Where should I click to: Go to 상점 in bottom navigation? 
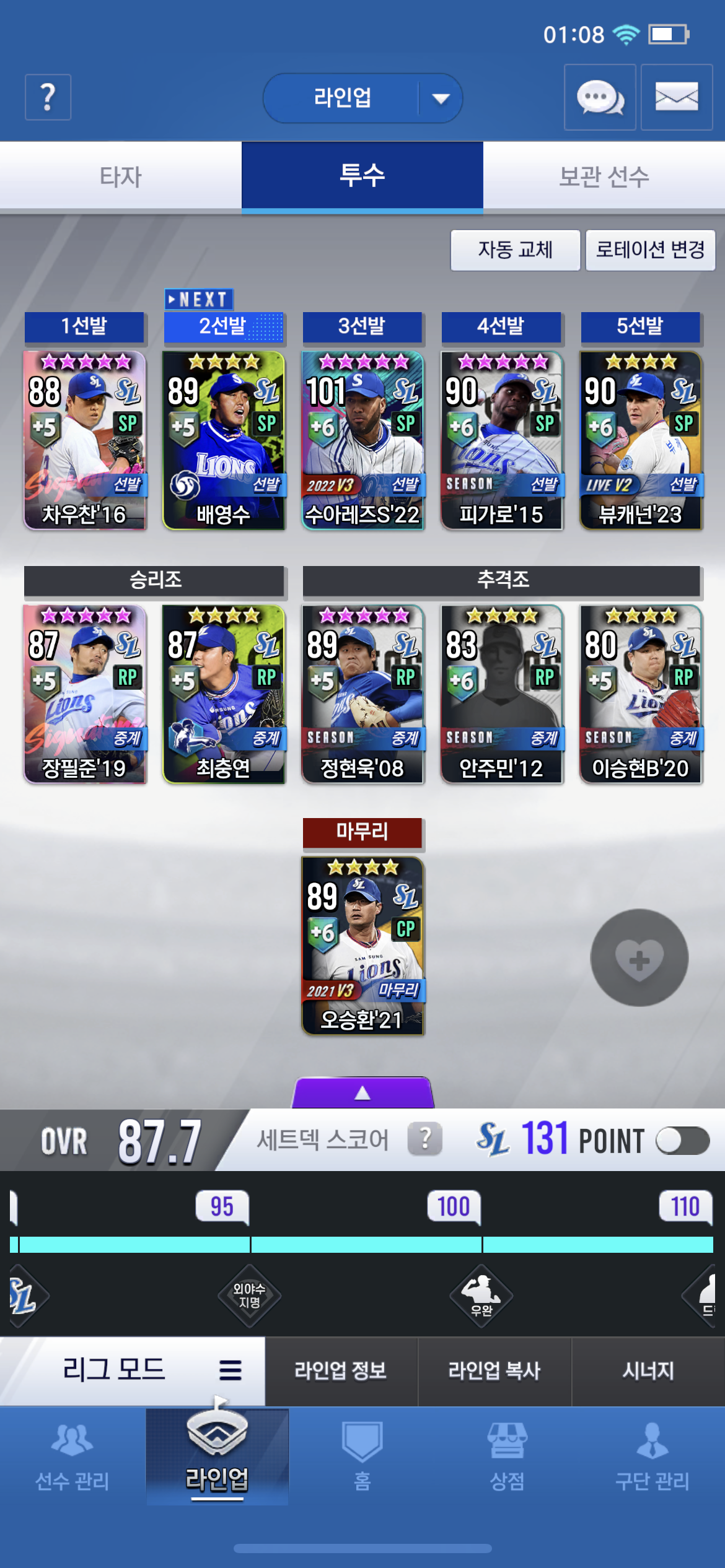click(507, 1455)
